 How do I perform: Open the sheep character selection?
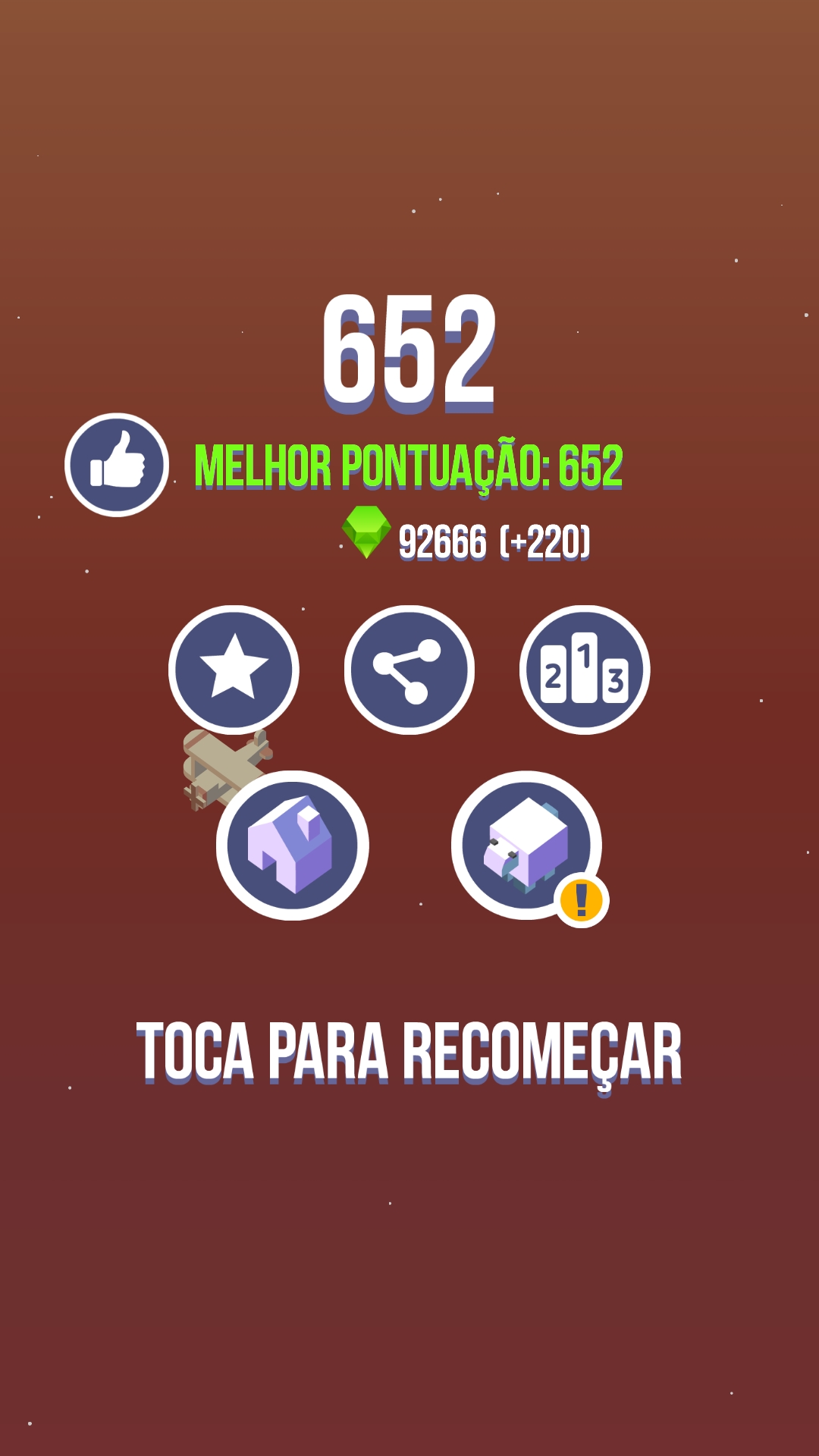[526, 845]
